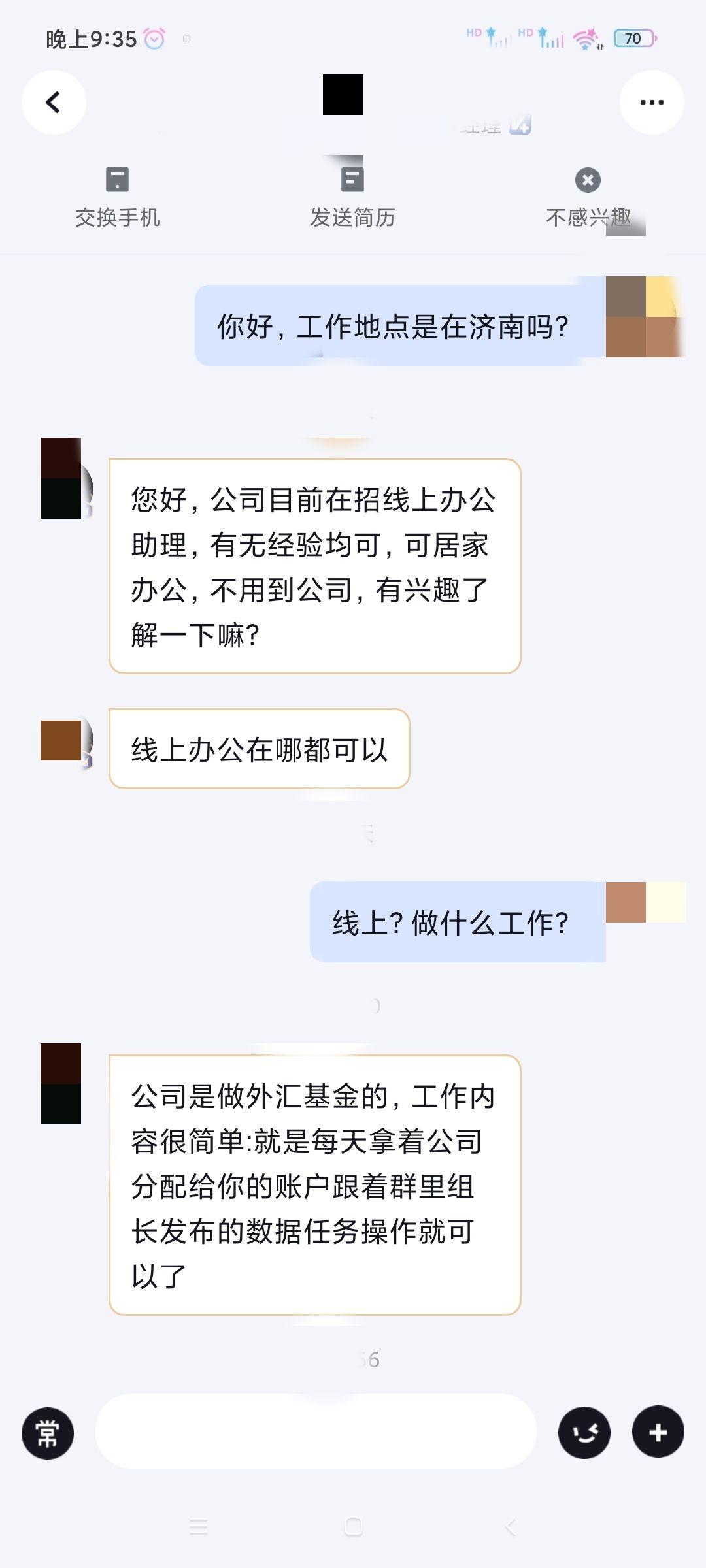Open the 交换手机 exchange phone feature
The image size is (706, 1568).
point(118,193)
